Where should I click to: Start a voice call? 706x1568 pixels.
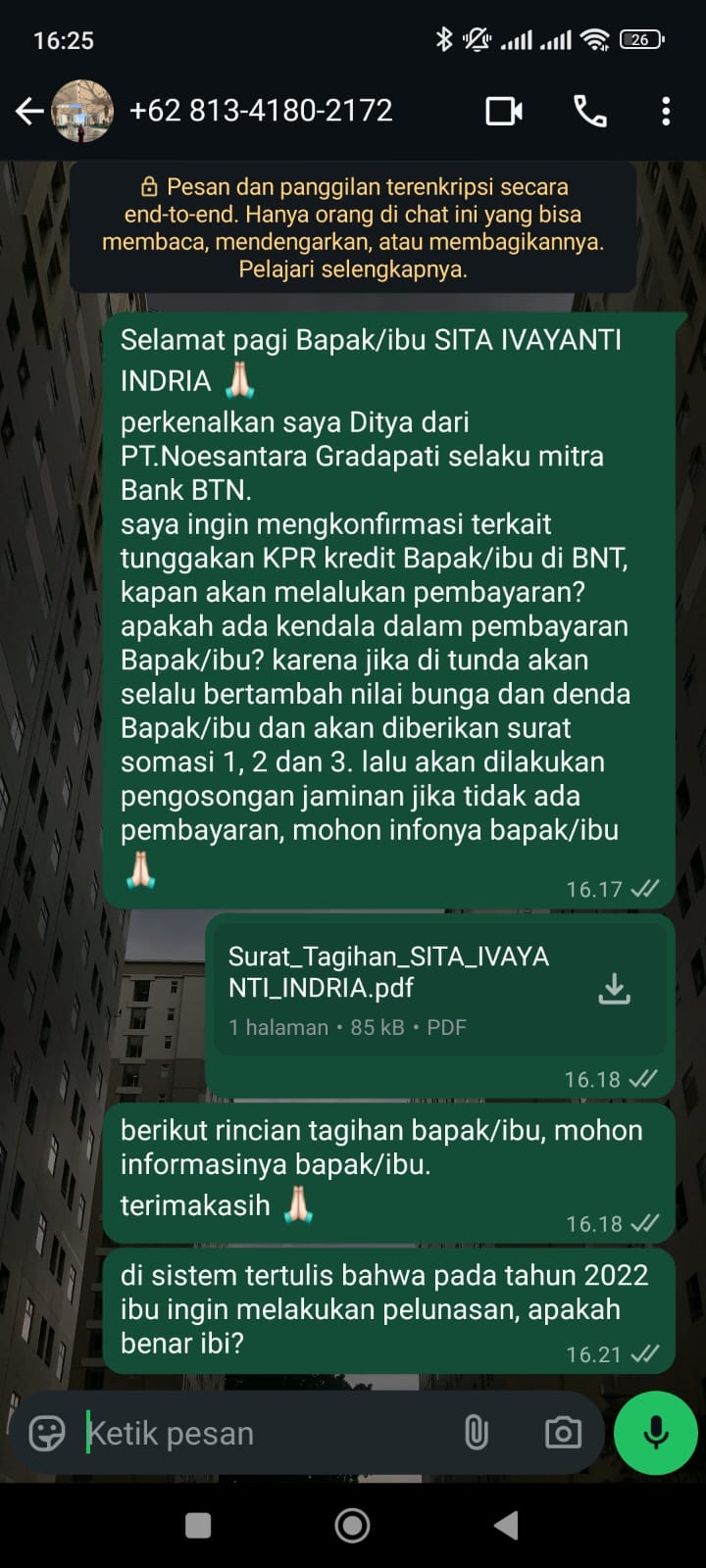click(x=589, y=111)
